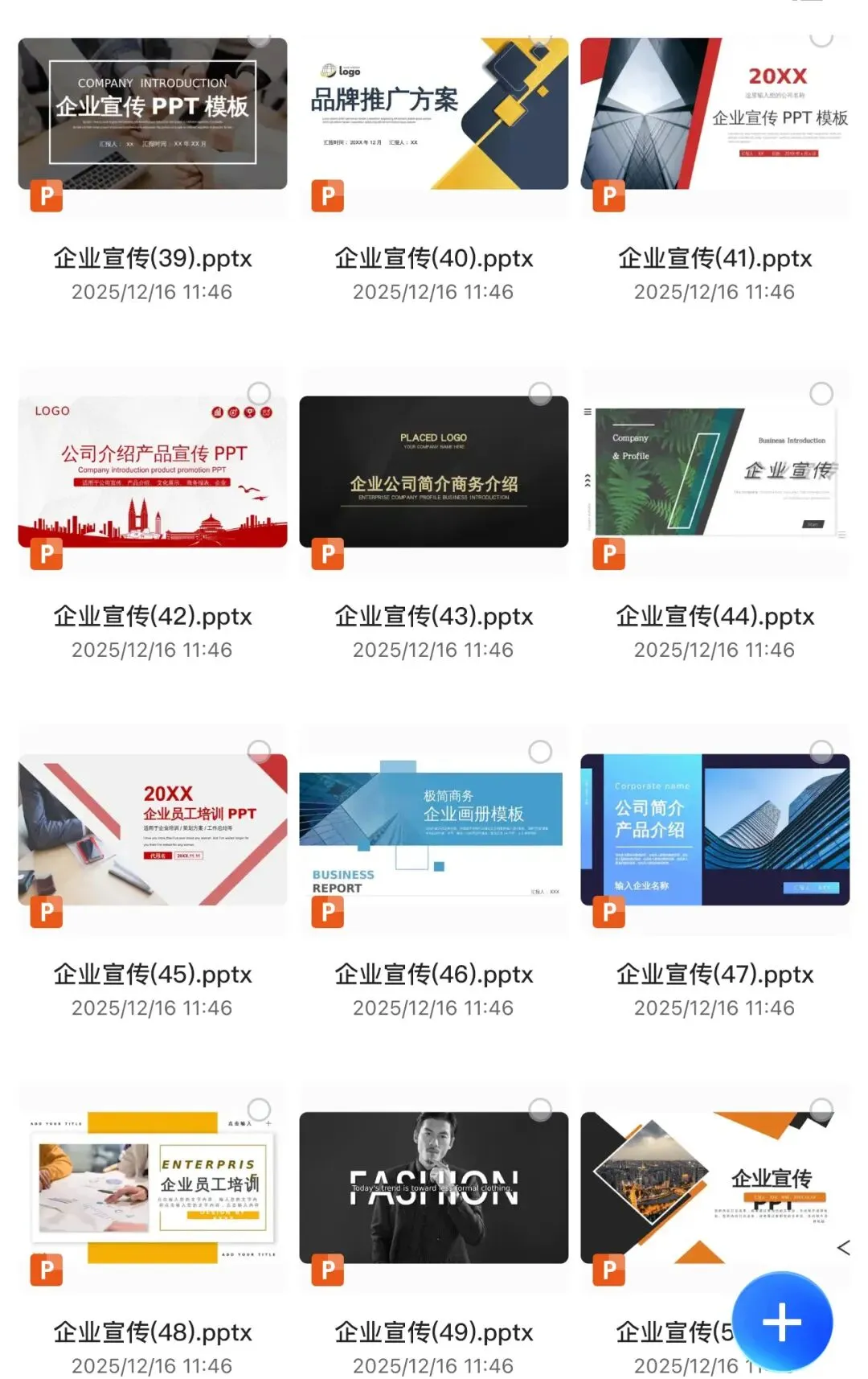Expand the side arrow above the plus button
This screenshot has width=868, height=1379.
(x=843, y=1248)
